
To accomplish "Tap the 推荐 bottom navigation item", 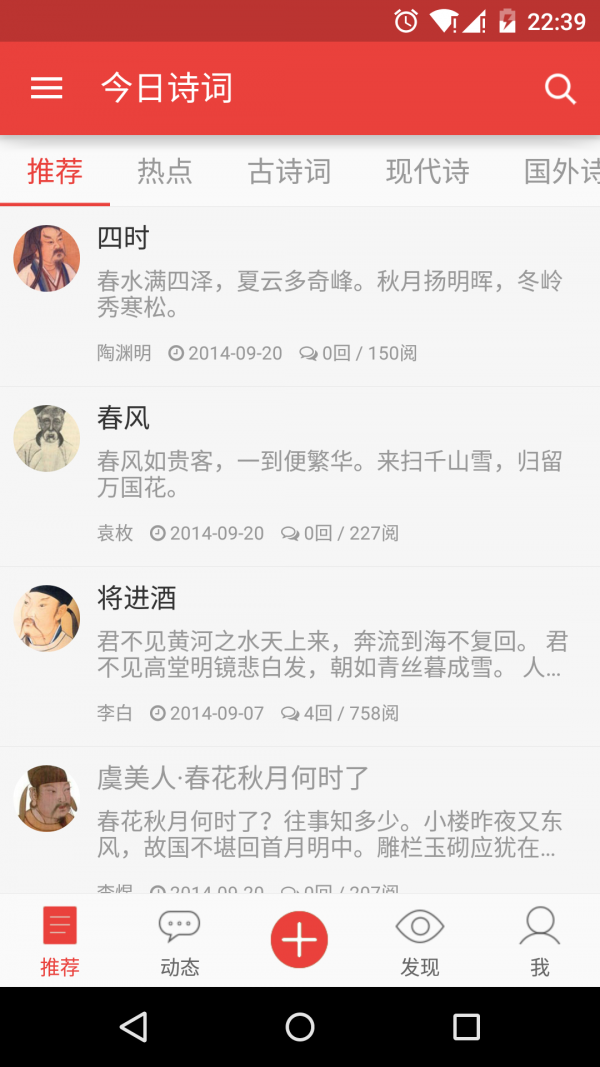I will coord(60,941).
